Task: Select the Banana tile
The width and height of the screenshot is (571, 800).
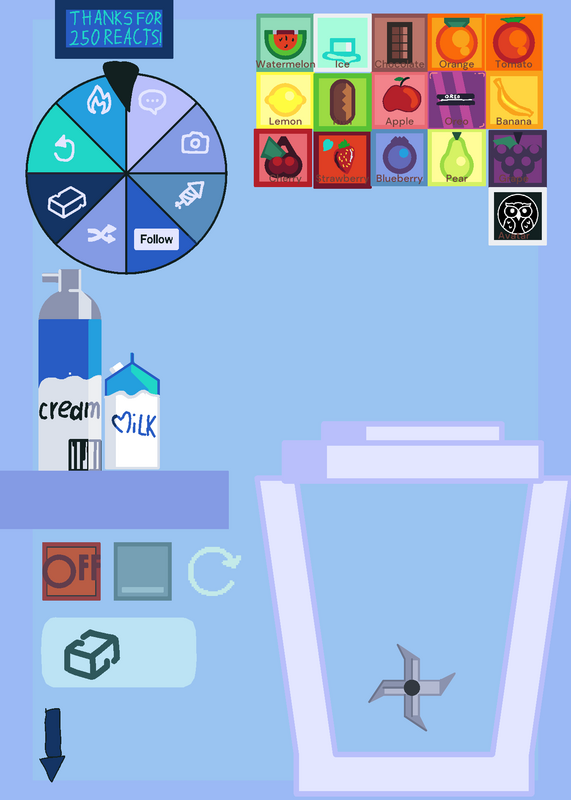Action: (514, 100)
